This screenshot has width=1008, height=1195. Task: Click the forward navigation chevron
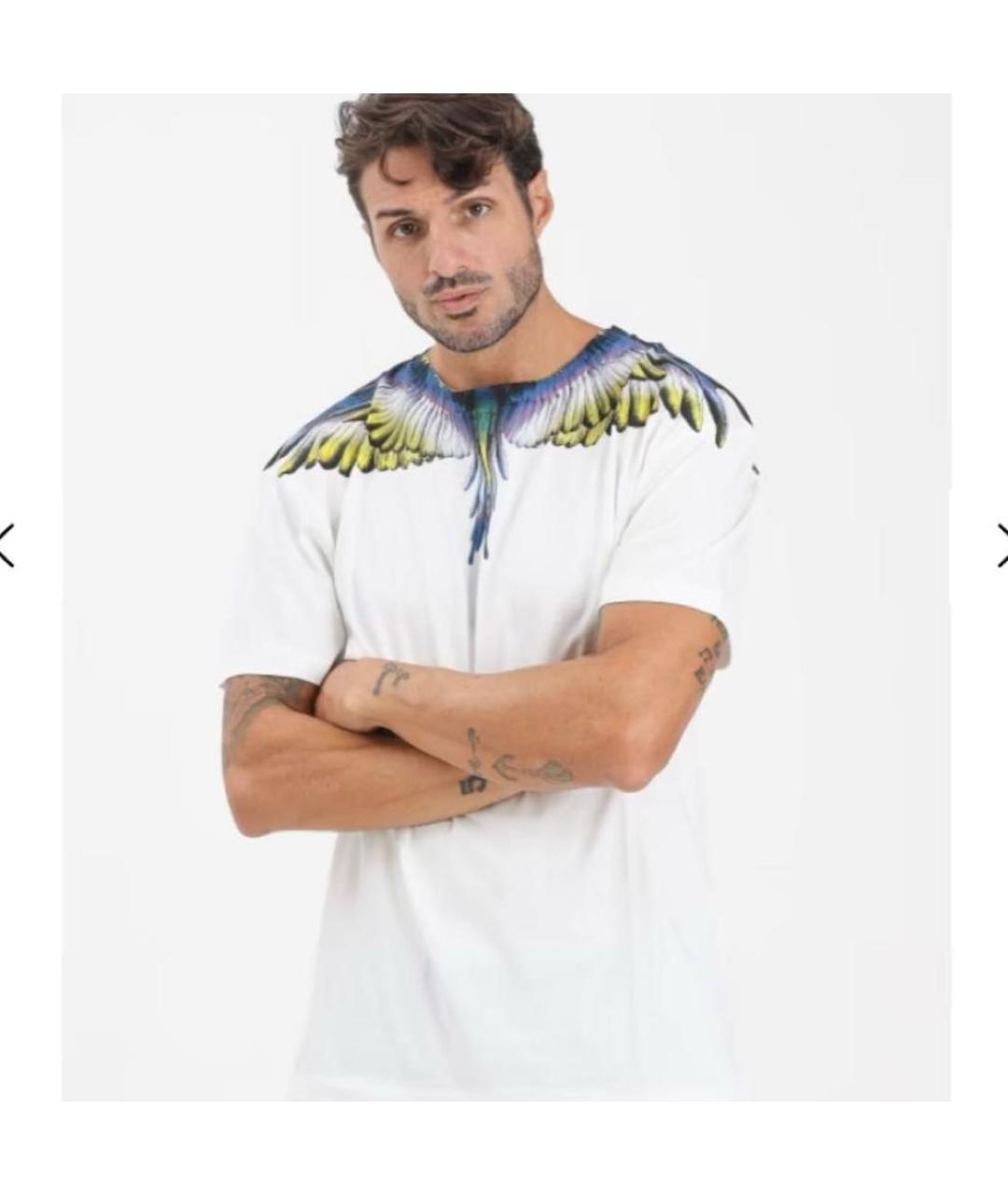[1001, 546]
